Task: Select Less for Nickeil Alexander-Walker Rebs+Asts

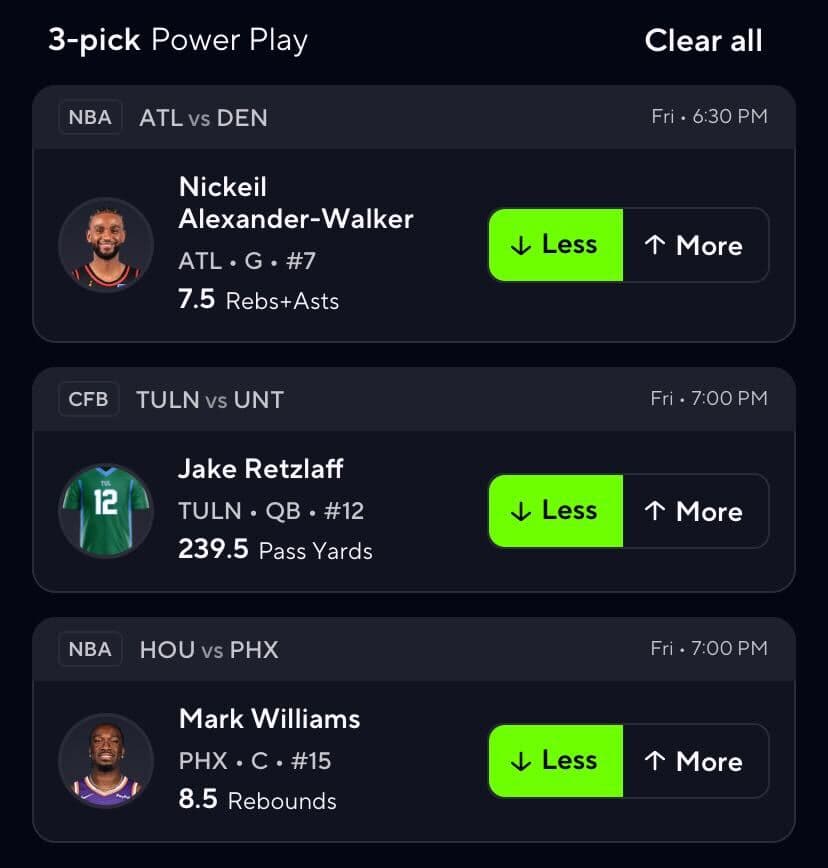Action: coord(555,245)
